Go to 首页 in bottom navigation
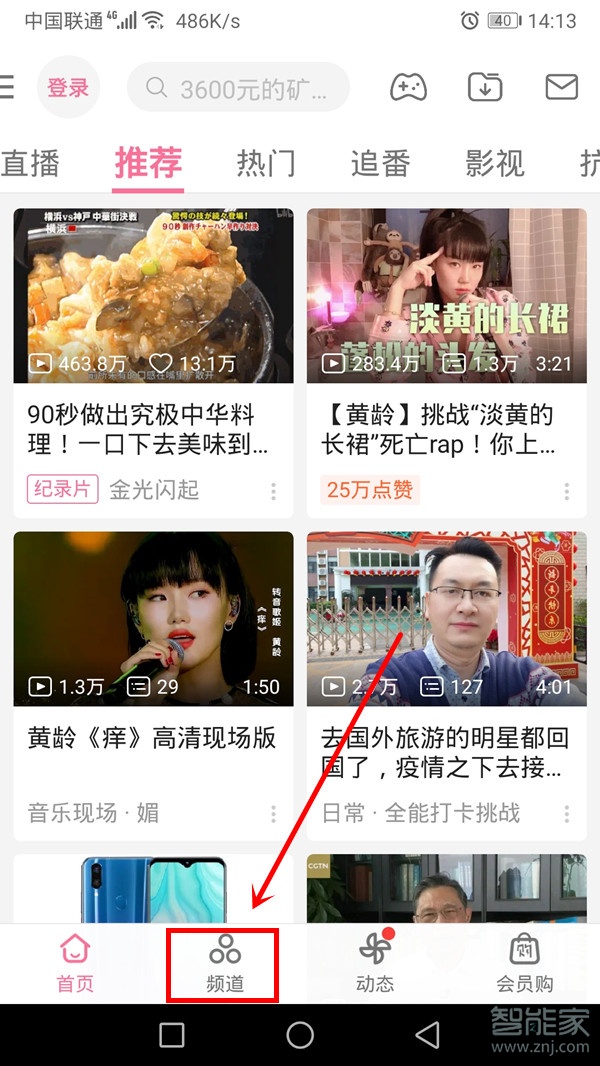The image size is (600, 1066). [x=75, y=964]
